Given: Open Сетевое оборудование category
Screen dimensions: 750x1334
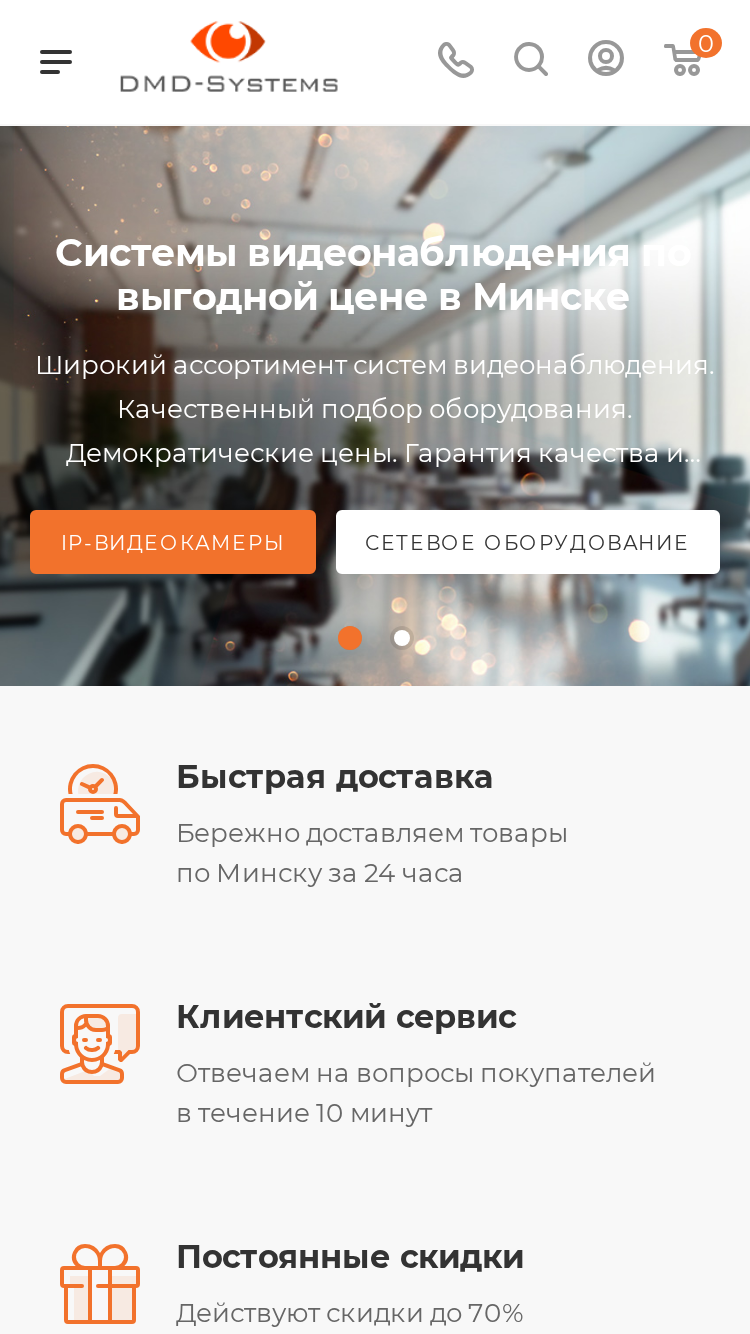Looking at the screenshot, I should coord(528,542).
